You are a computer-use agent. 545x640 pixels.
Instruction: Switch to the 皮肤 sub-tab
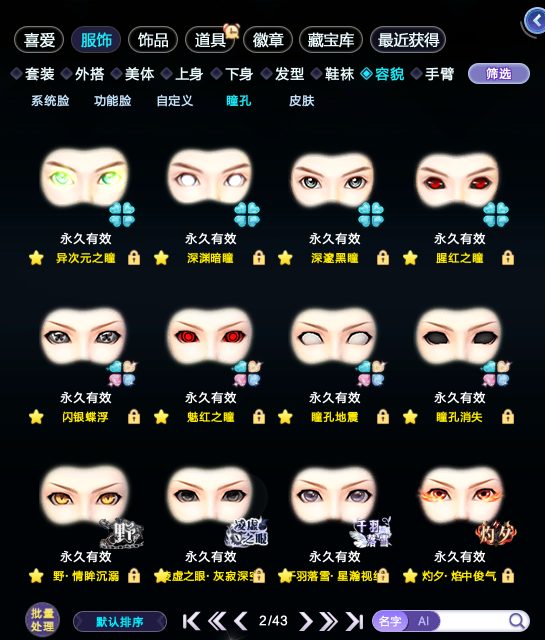301,101
